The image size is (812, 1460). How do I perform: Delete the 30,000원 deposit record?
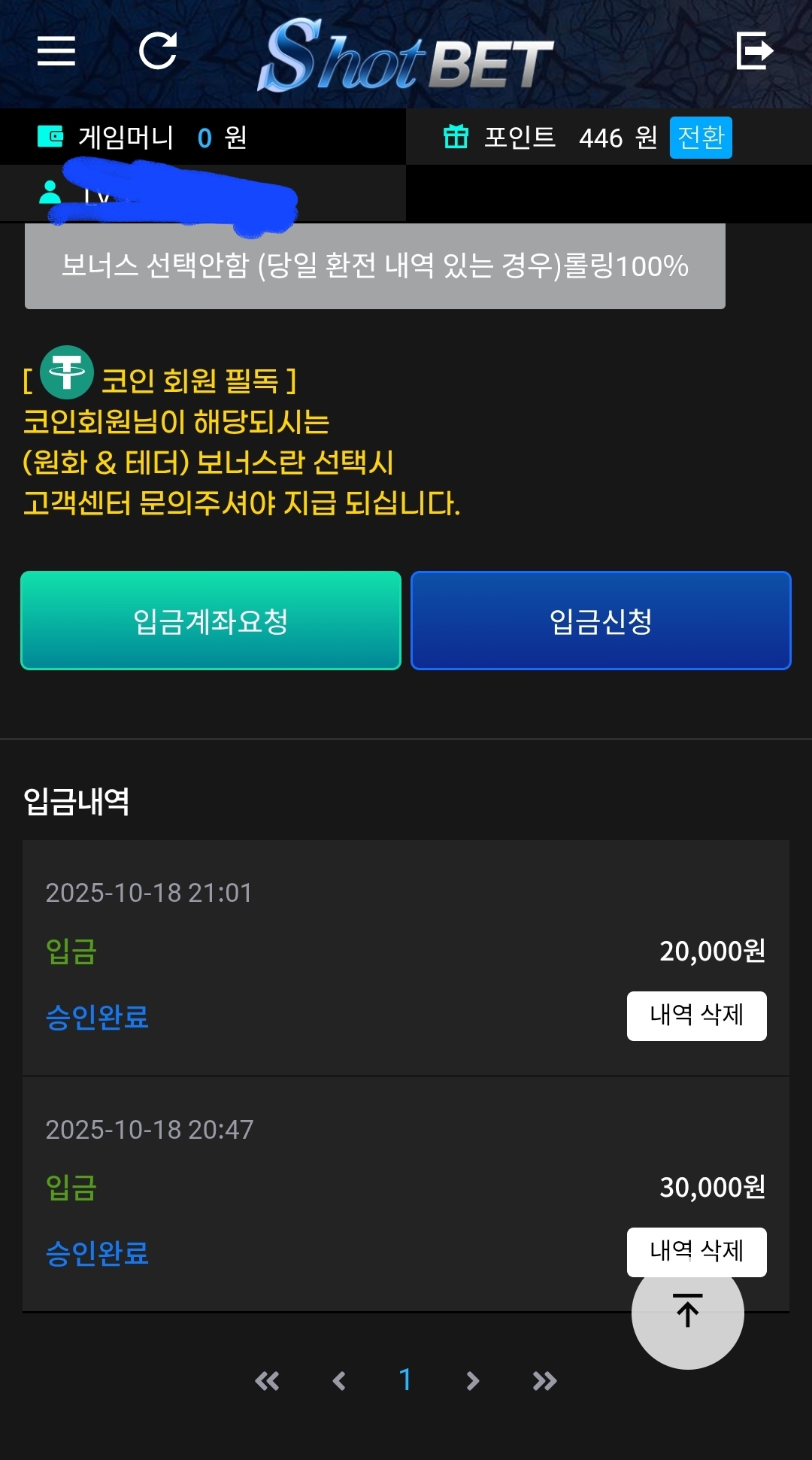(696, 1251)
